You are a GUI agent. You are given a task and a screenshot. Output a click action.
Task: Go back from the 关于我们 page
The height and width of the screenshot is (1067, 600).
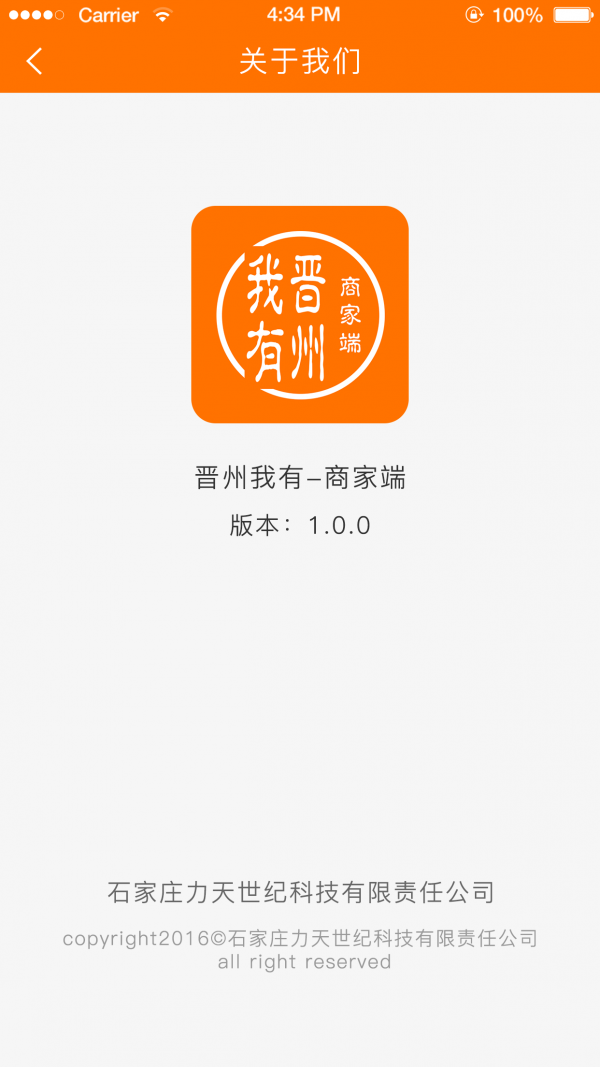coord(35,61)
